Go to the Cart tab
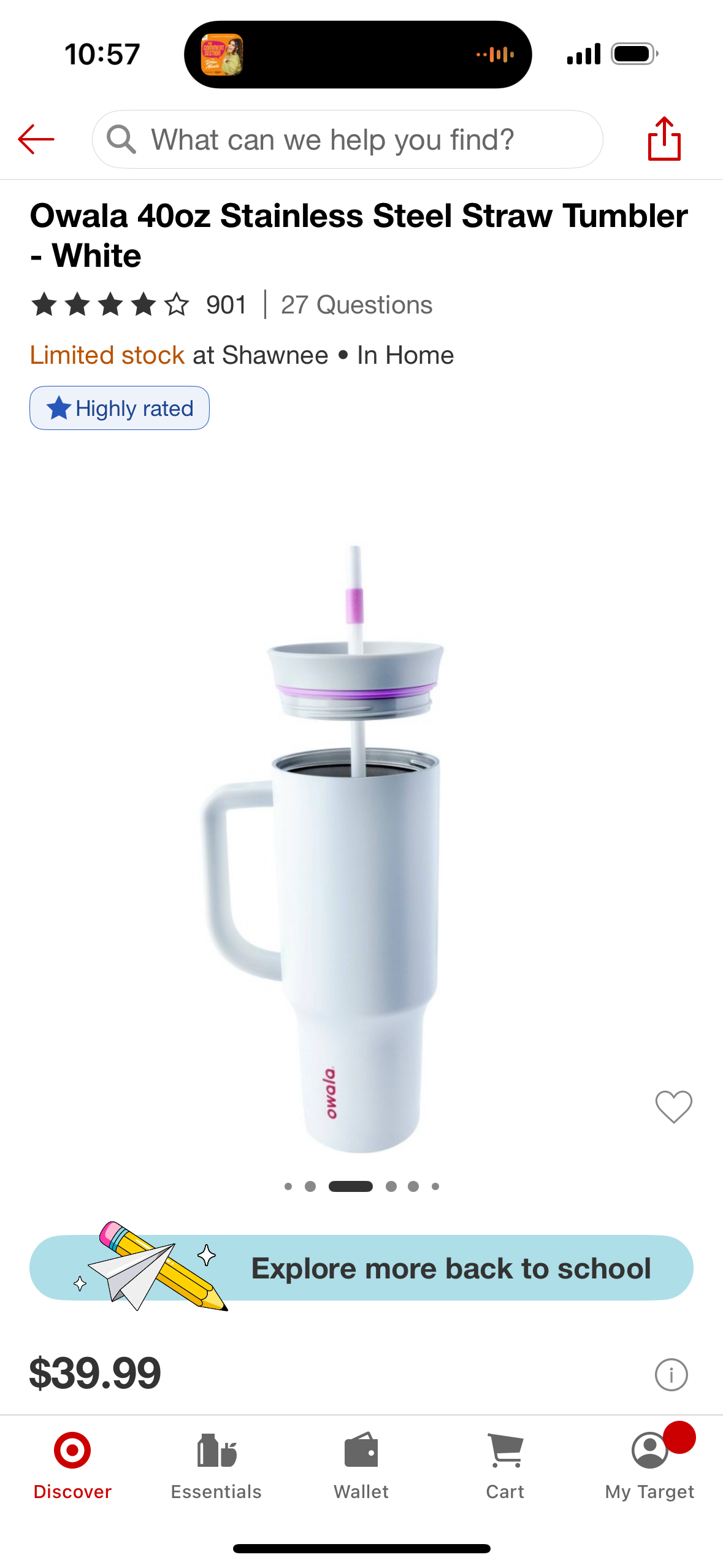 coord(505,1466)
